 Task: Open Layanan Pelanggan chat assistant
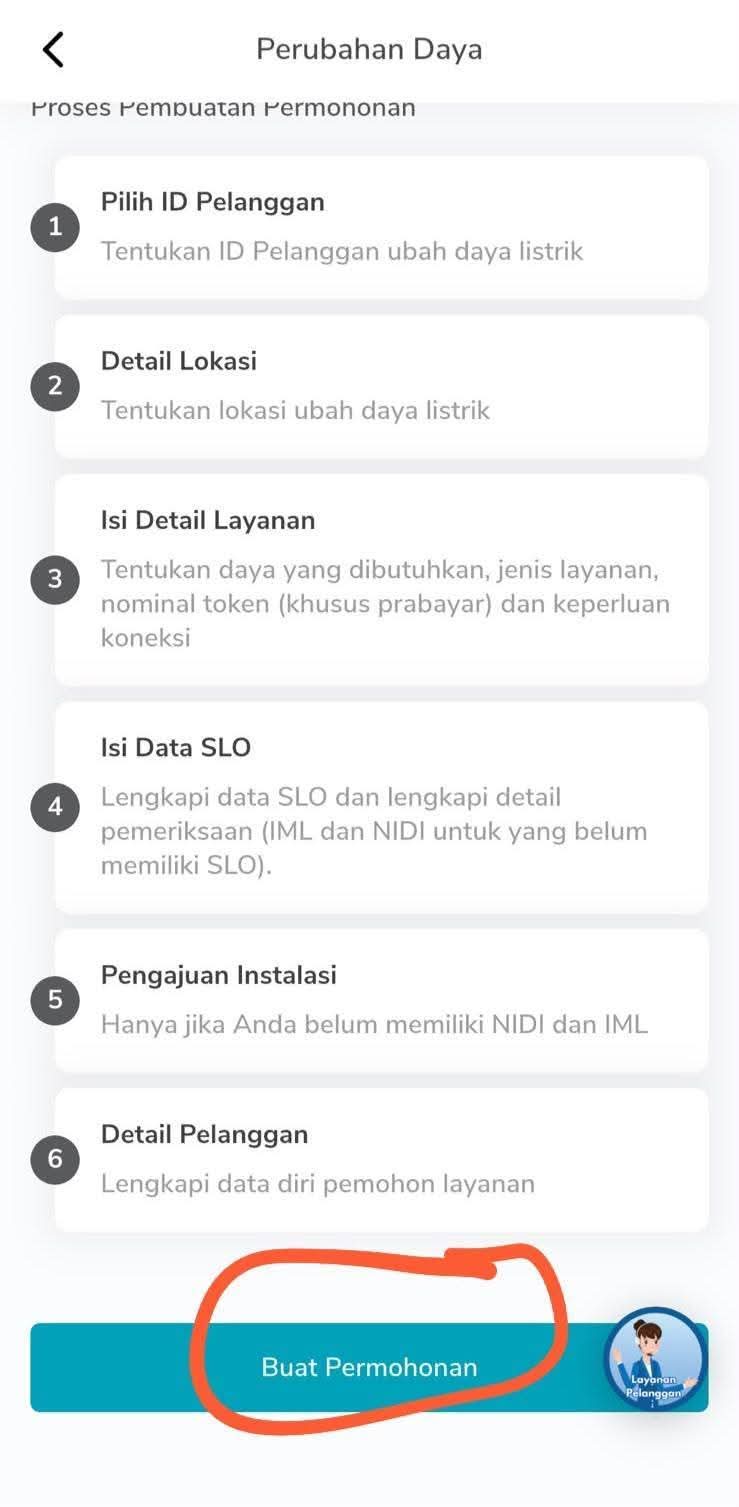(656, 1359)
